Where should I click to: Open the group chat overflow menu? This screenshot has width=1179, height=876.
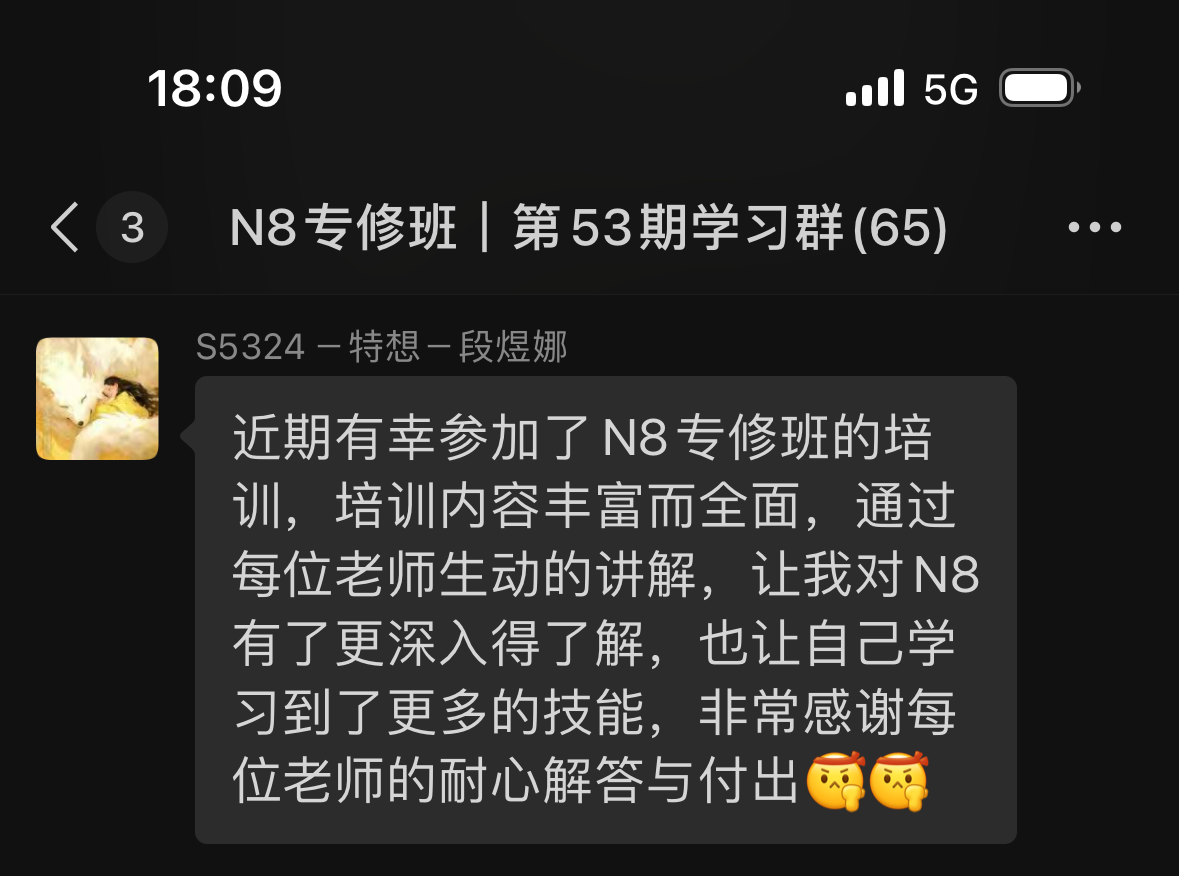[x=1094, y=228]
